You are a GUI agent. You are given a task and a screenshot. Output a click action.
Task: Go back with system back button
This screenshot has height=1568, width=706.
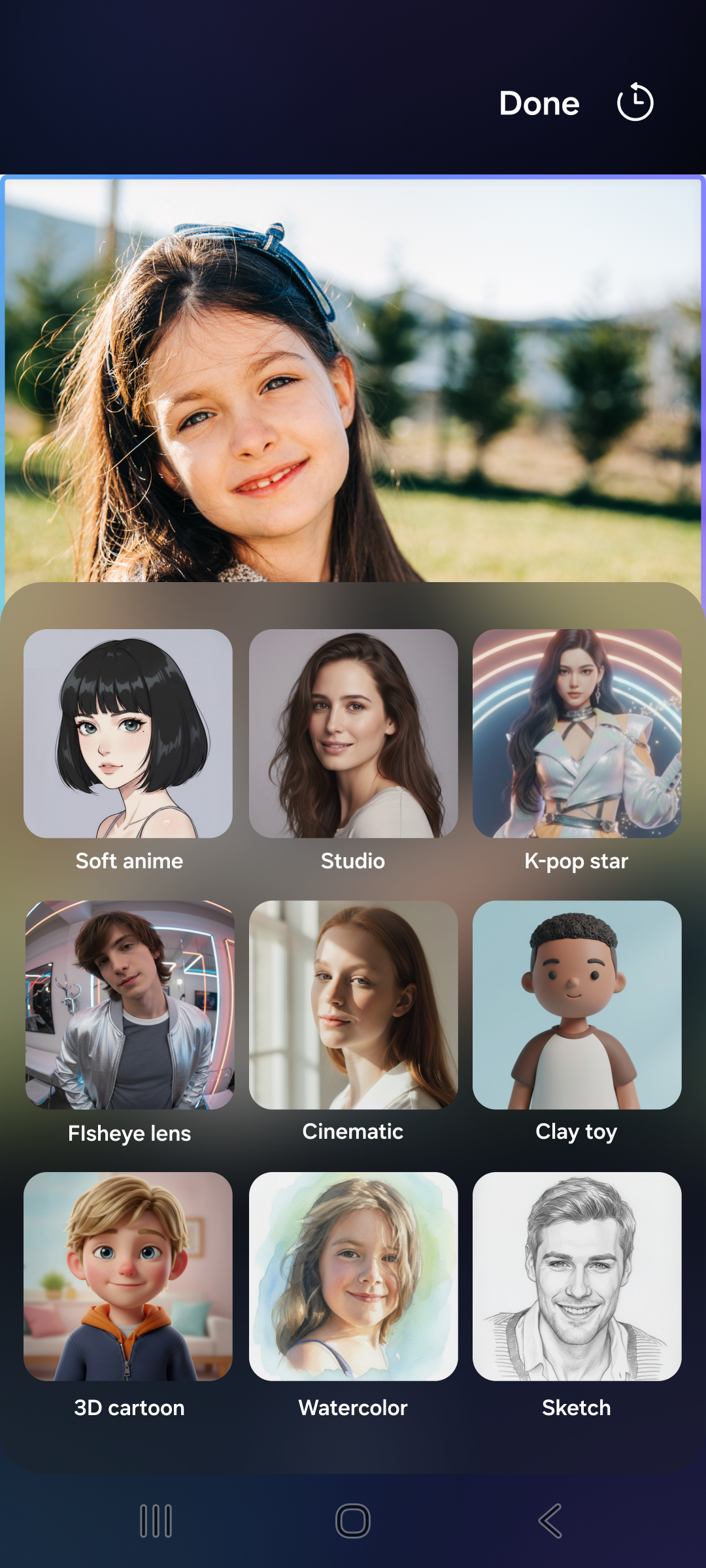550,1521
